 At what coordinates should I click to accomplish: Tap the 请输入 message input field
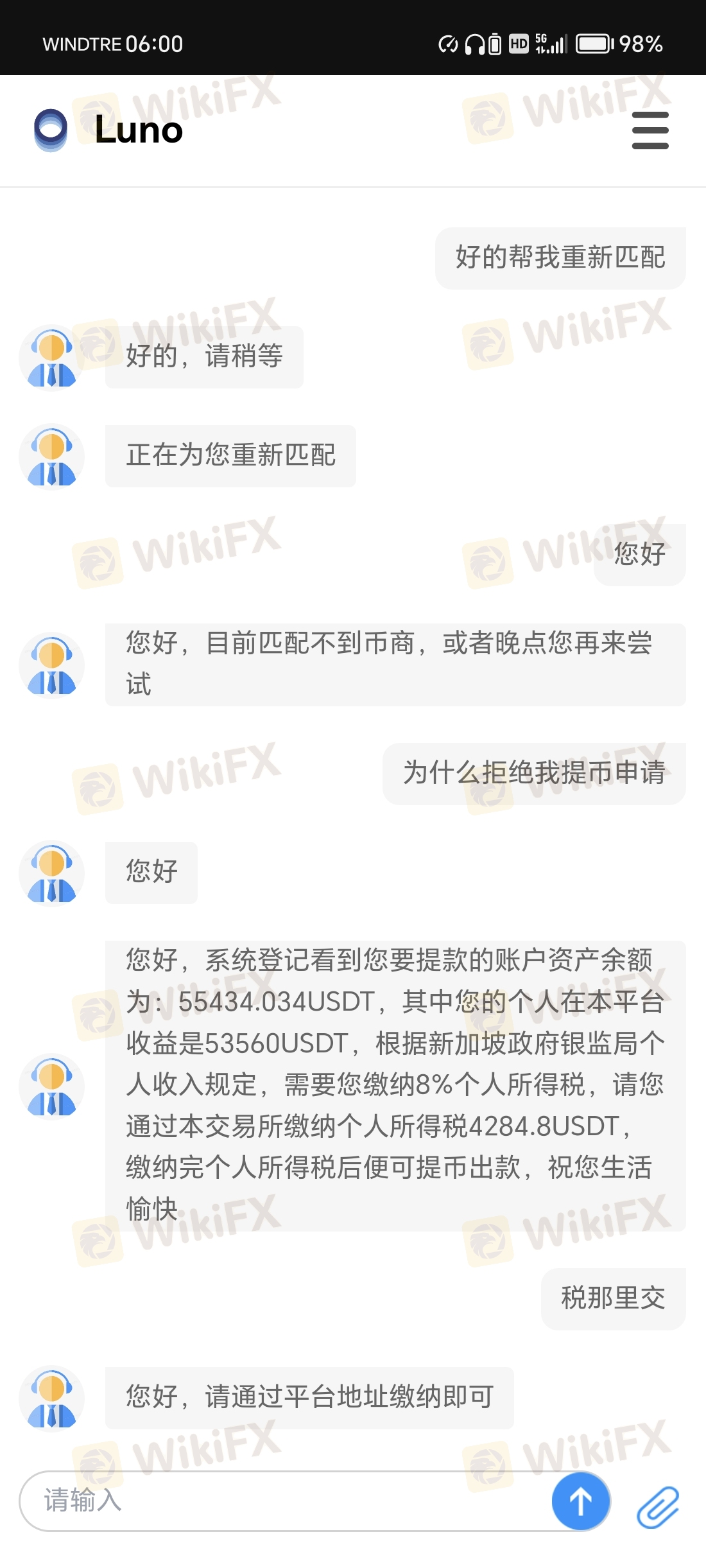coord(282,1501)
